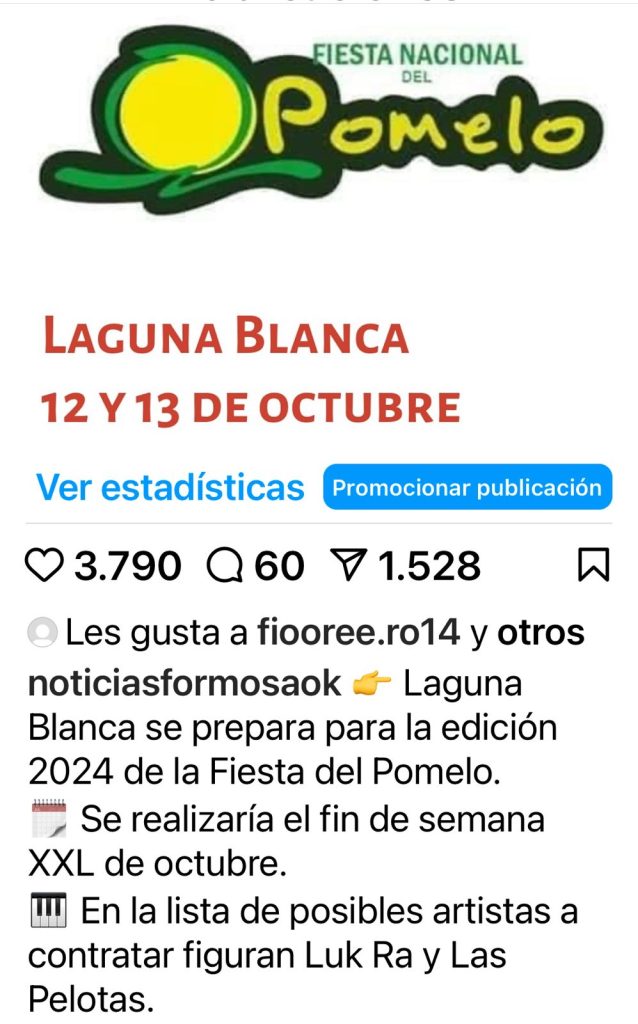Open the noticiasformosaok profile

[184, 684]
